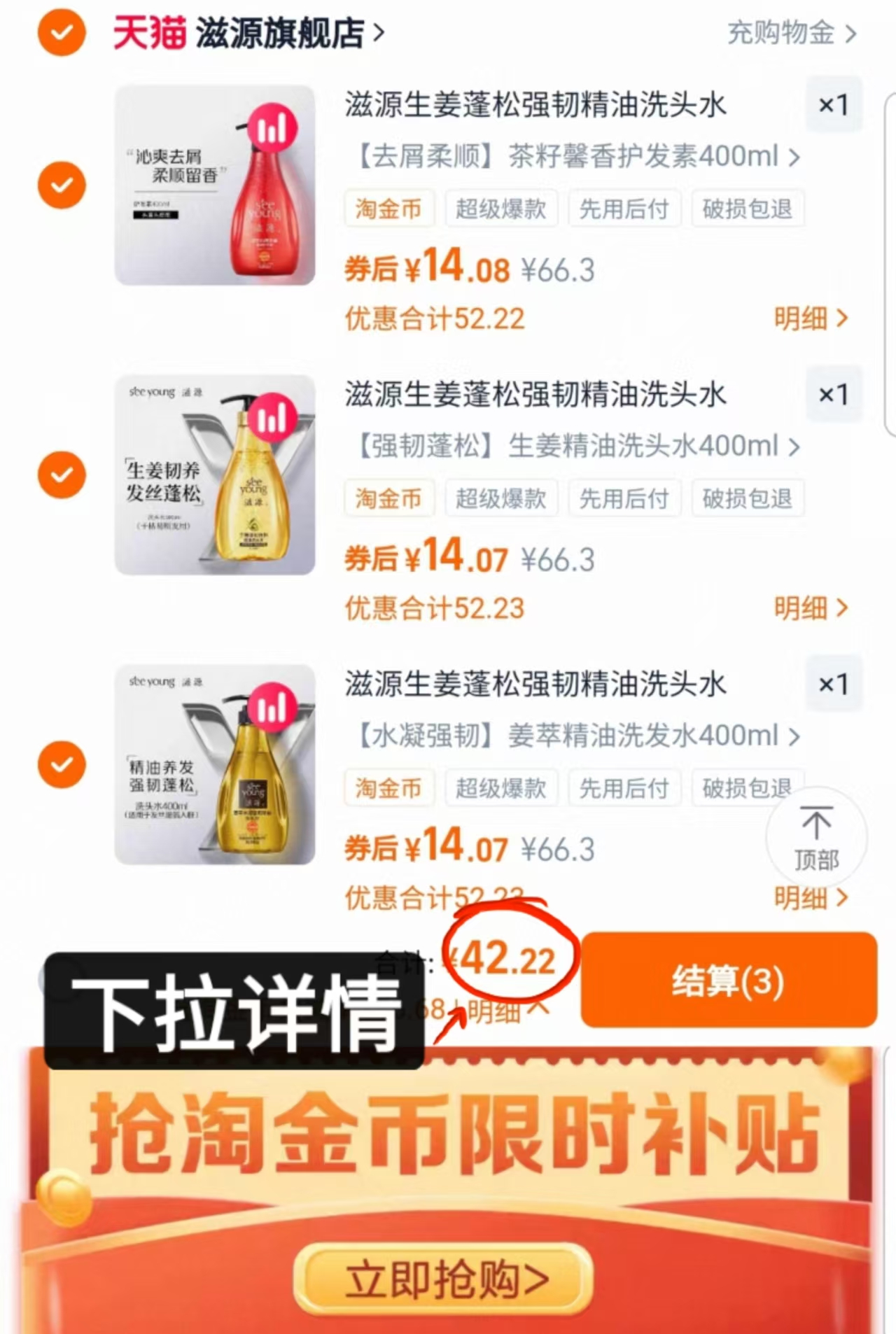Uncheck the 水凝强韧 shampoo selection
The height and width of the screenshot is (1334, 896).
click(x=62, y=764)
